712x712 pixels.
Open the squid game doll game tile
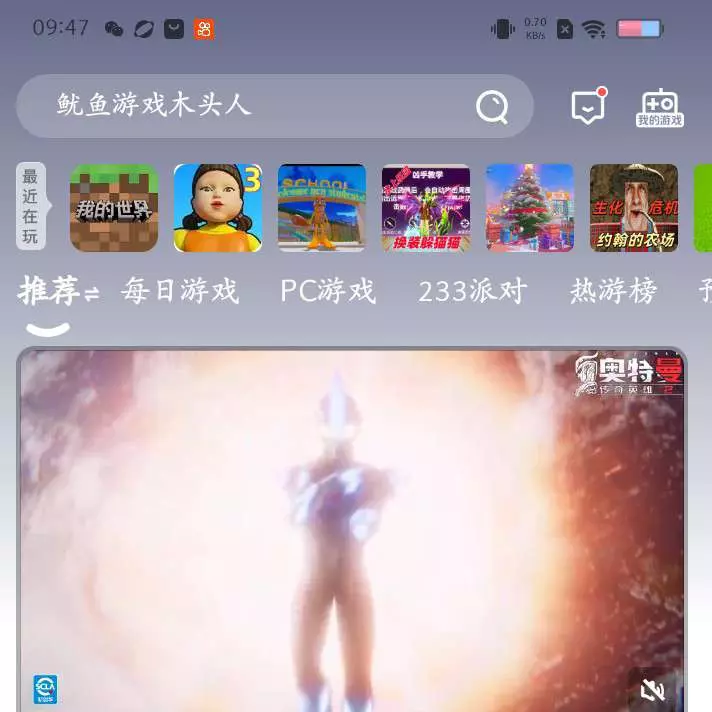218,208
